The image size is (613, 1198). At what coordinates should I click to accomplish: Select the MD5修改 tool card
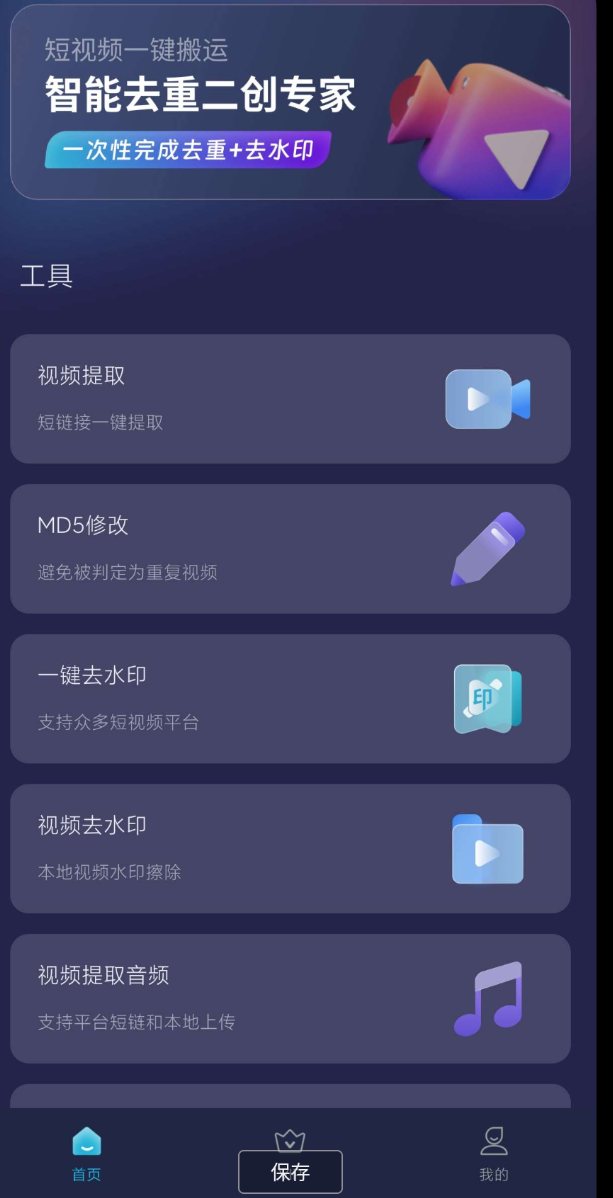point(290,548)
